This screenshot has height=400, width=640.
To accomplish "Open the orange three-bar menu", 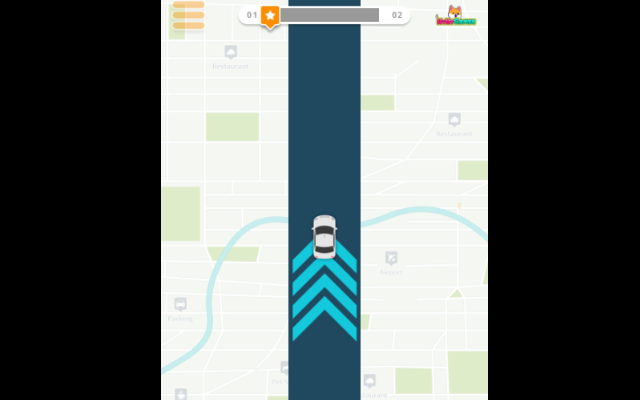I will 188,15.
